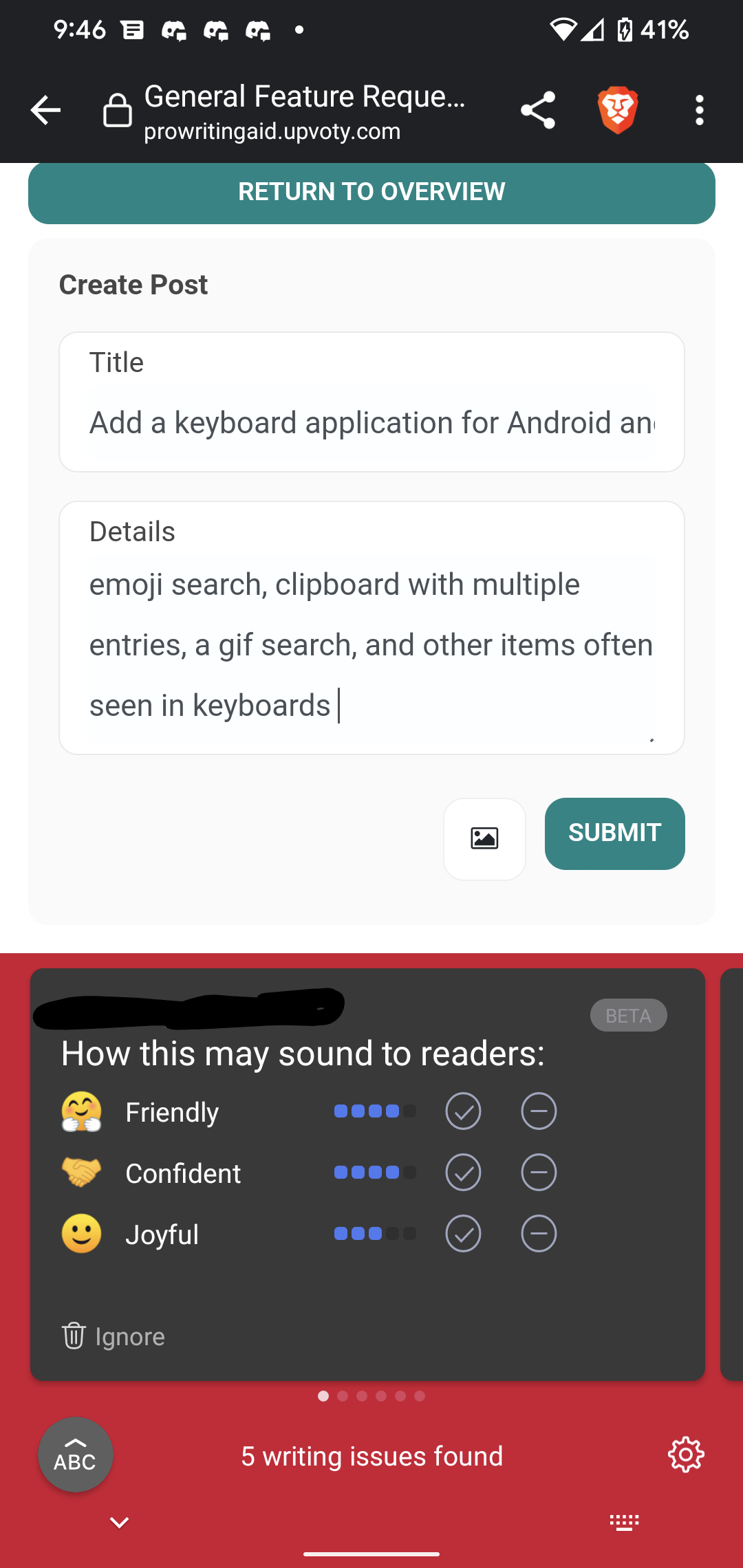
Task: Go back using the browser back arrow
Action: click(46, 110)
